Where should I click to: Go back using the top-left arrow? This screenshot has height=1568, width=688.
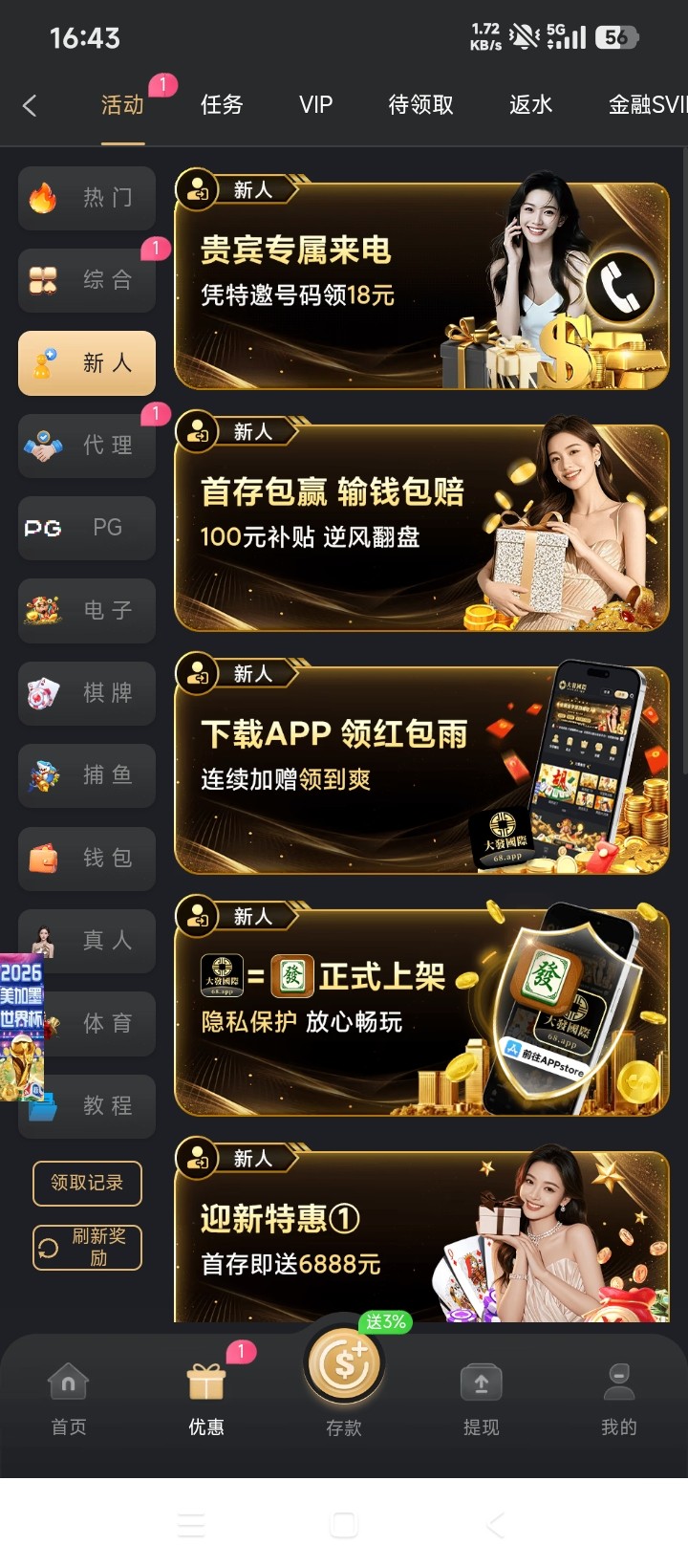[30, 106]
